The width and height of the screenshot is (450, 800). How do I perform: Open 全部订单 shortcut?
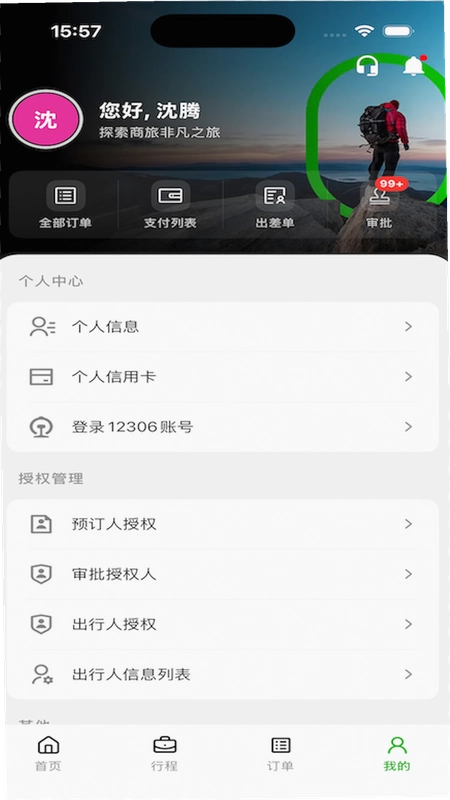click(x=65, y=205)
